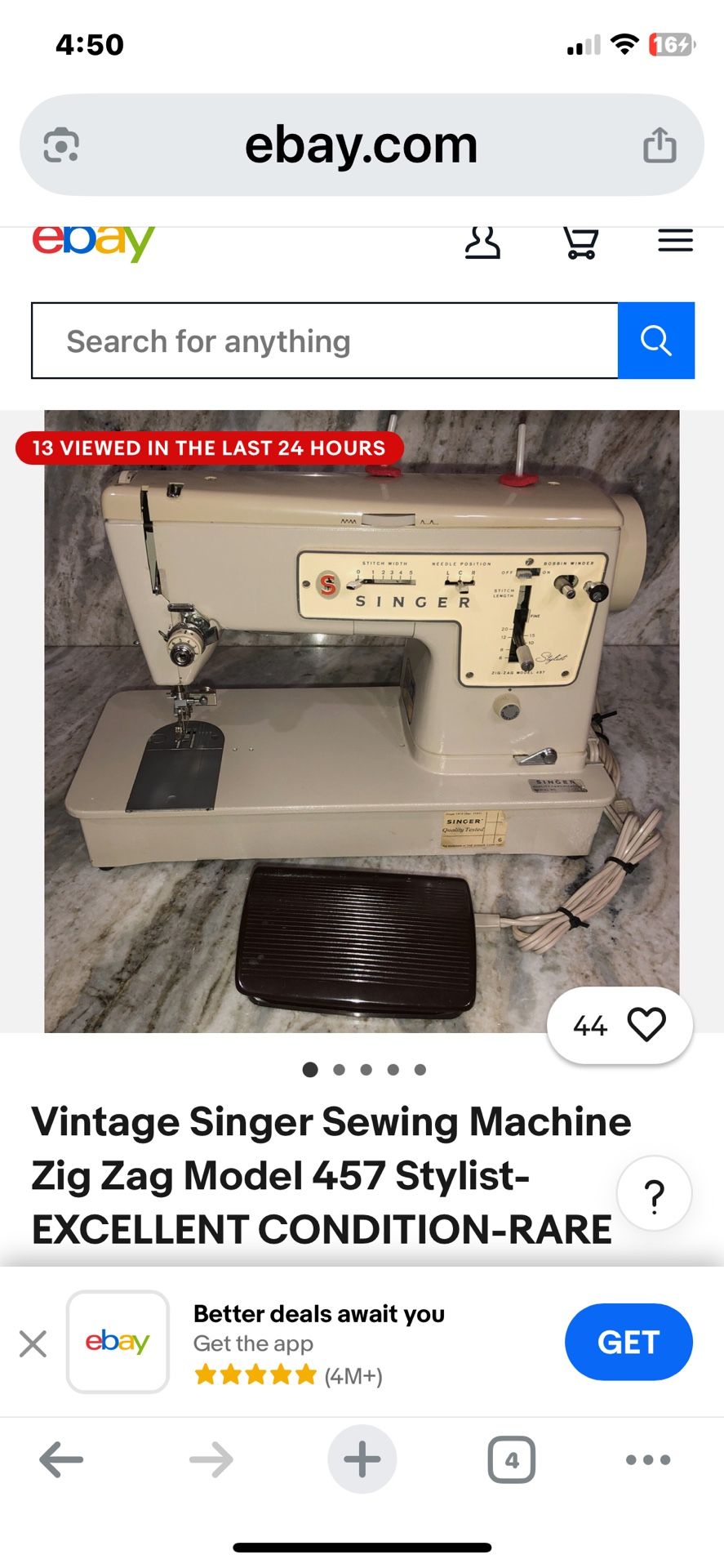The width and height of the screenshot is (724, 1568).
Task: Open the browser's three-dot menu
Action: click(648, 1459)
